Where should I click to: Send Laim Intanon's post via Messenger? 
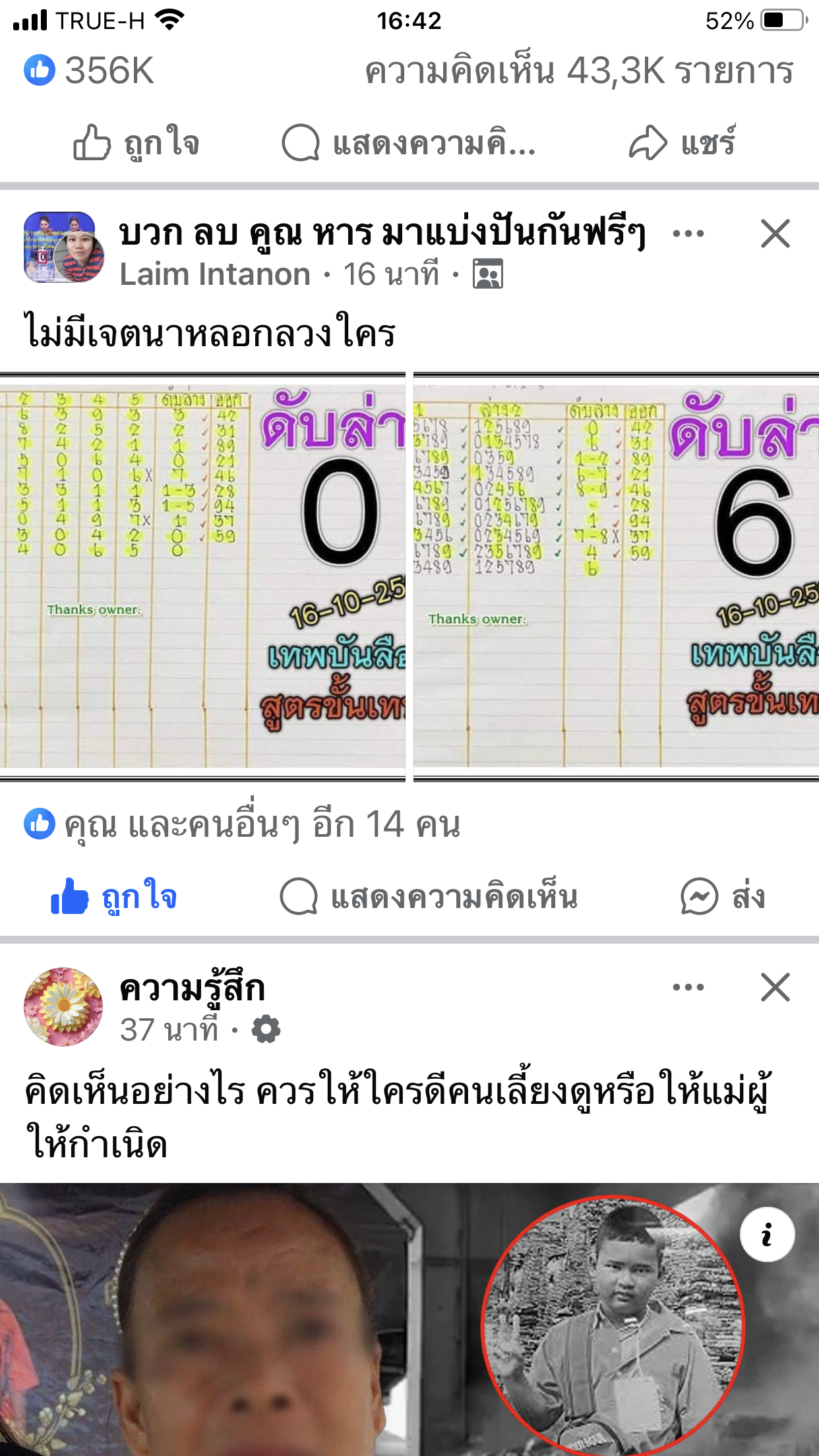[723, 897]
